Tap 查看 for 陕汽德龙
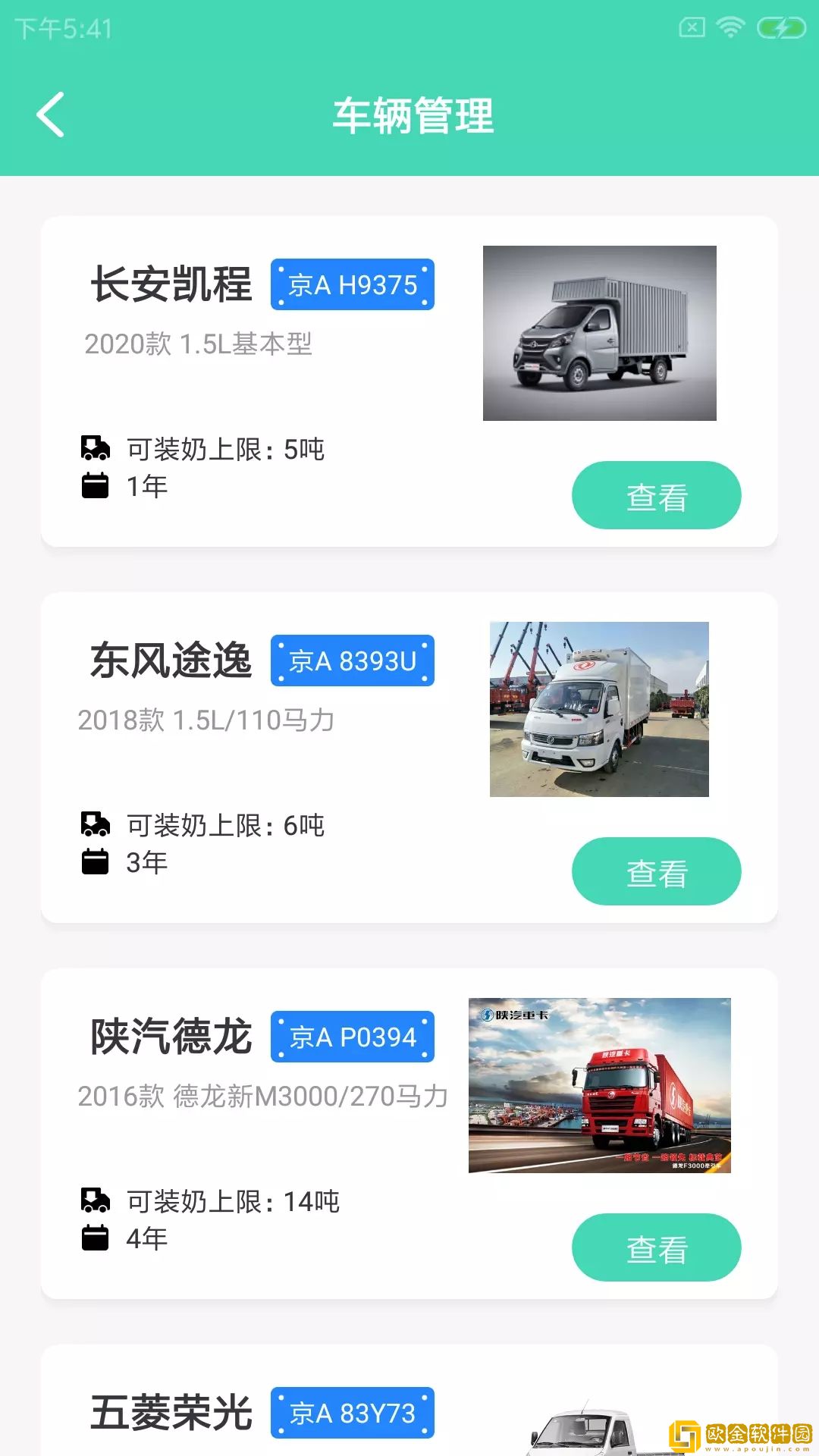 click(x=656, y=1248)
